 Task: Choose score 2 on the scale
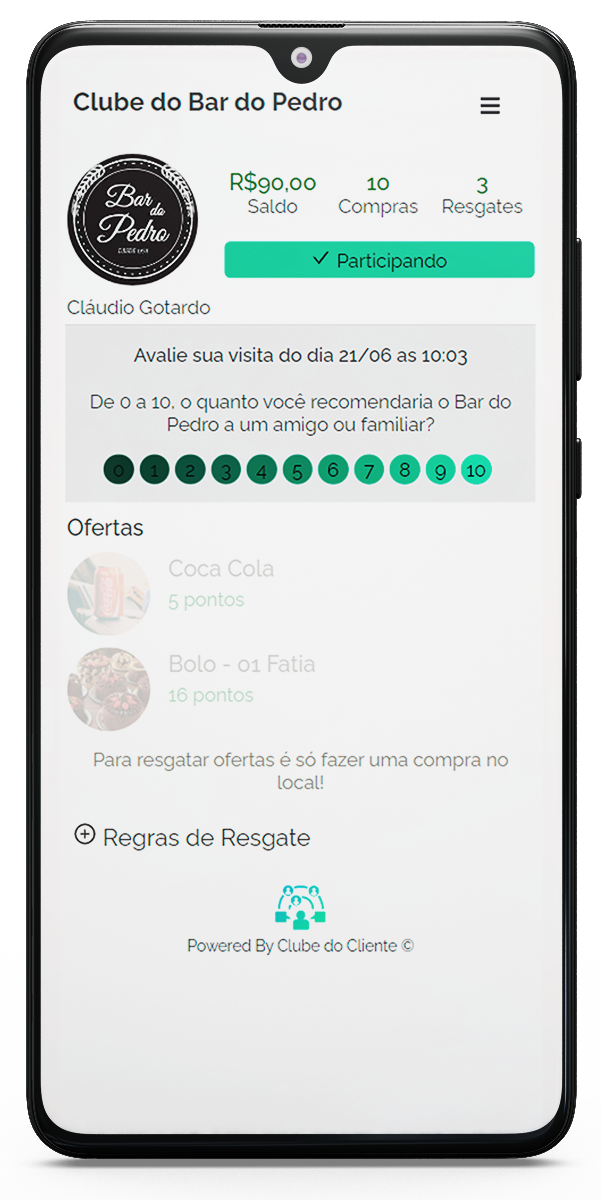click(190, 469)
